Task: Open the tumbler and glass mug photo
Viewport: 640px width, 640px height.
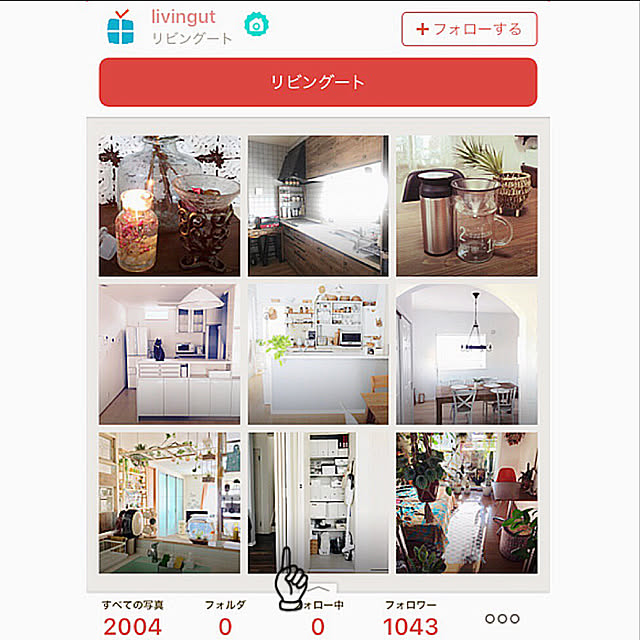Action: [466, 206]
